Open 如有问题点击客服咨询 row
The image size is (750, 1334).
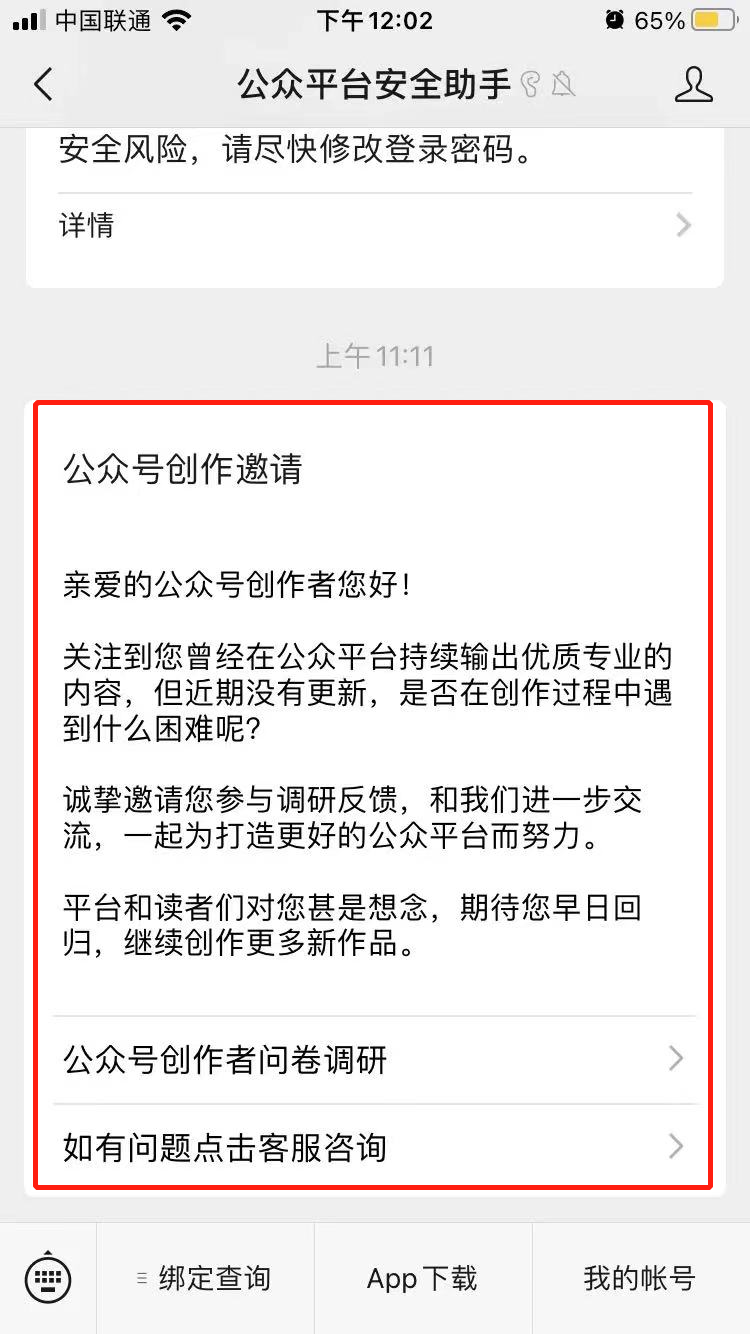(x=374, y=1147)
